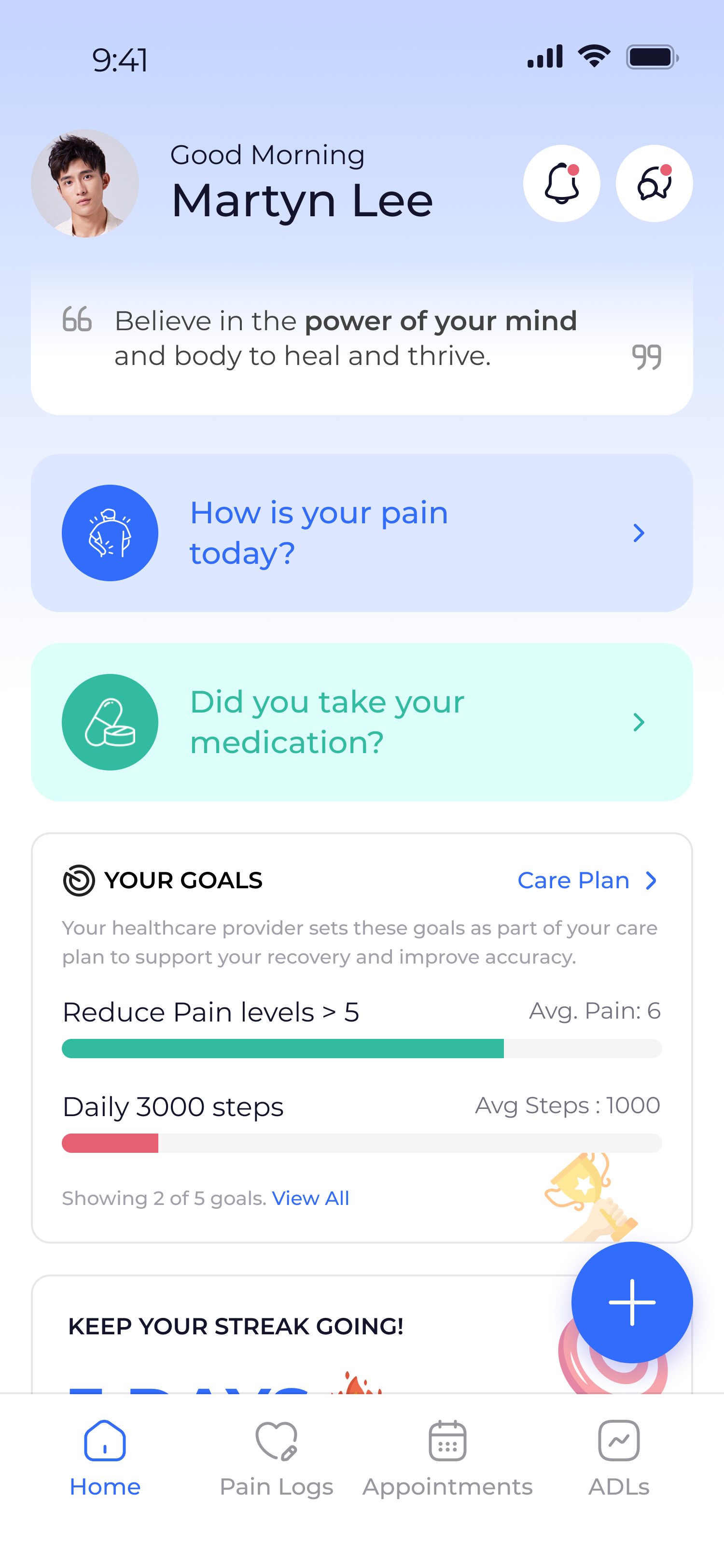Viewport: 724px width, 1568px height.
Task: Switch to the Pain Logs tab
Action: click(x=277, y=1461)
